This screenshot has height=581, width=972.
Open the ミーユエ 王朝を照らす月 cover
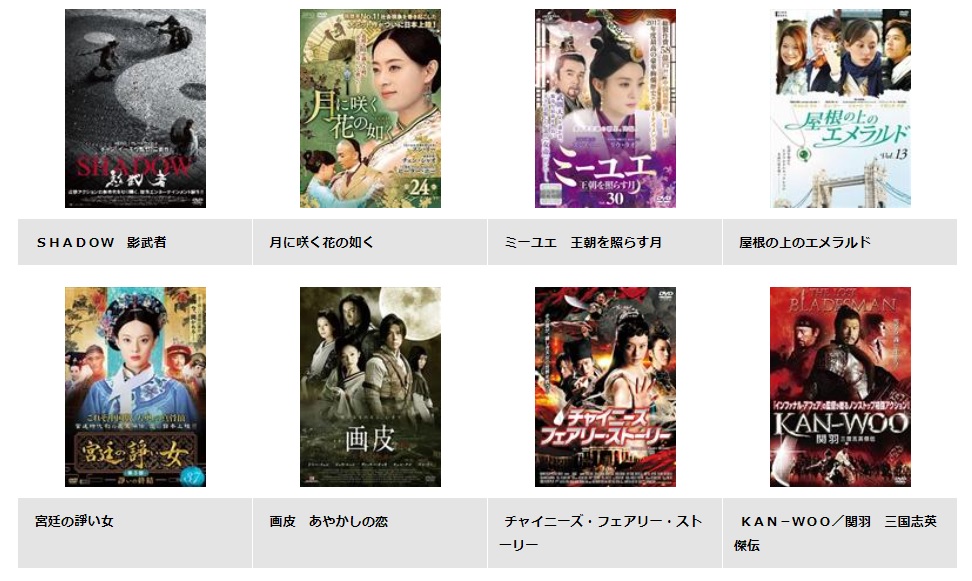coord(605,108)
